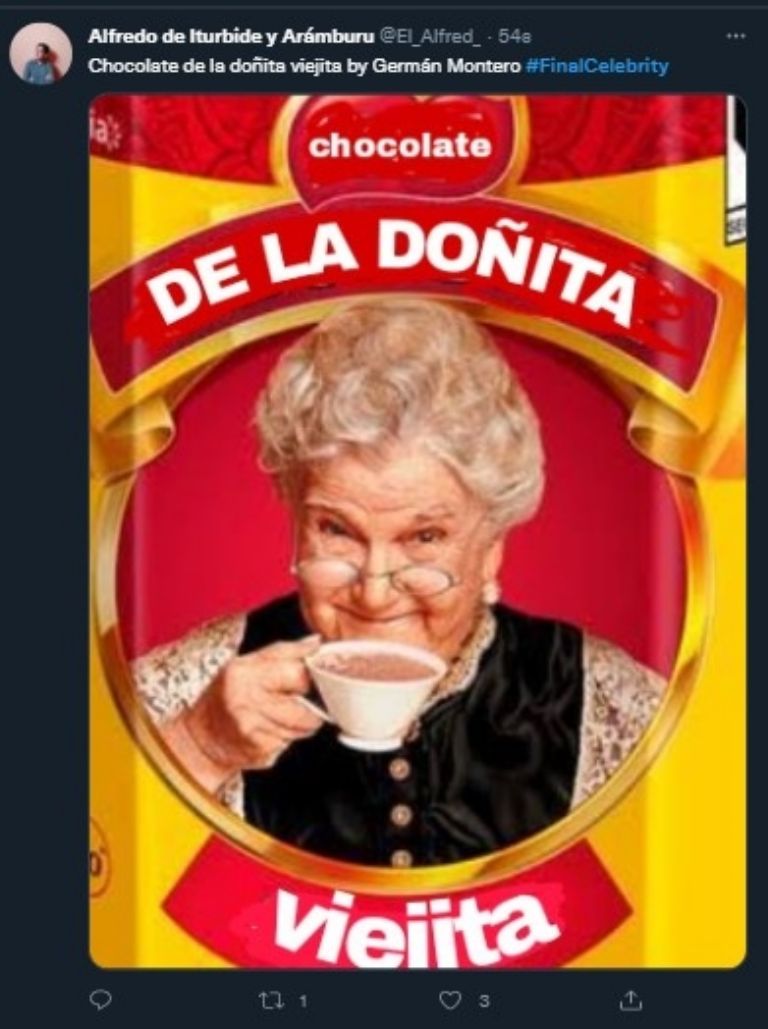Viewport: 768px width, 1029px height.
Task: Like Alfredo's tweet
Action: click(452, 999)
